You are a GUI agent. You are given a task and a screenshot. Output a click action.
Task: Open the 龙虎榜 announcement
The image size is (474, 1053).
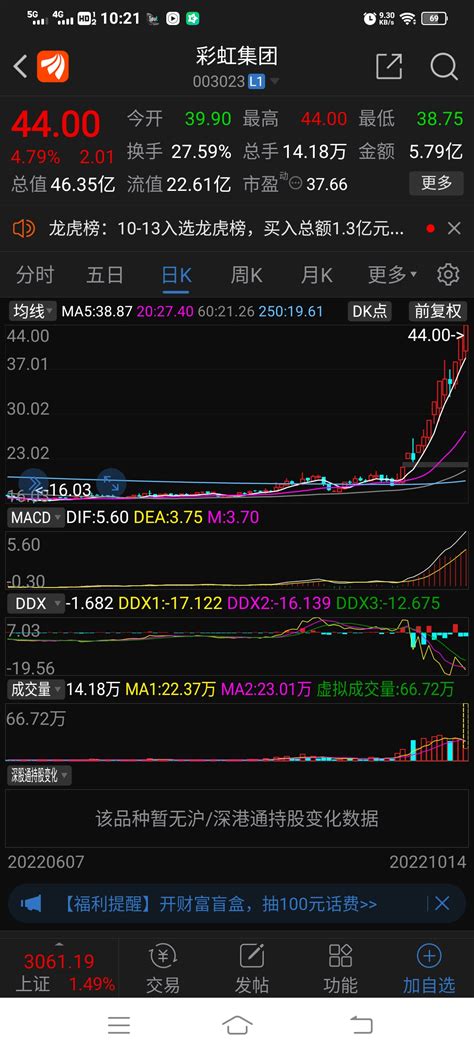pyautogui.click(x=227, y=229)
